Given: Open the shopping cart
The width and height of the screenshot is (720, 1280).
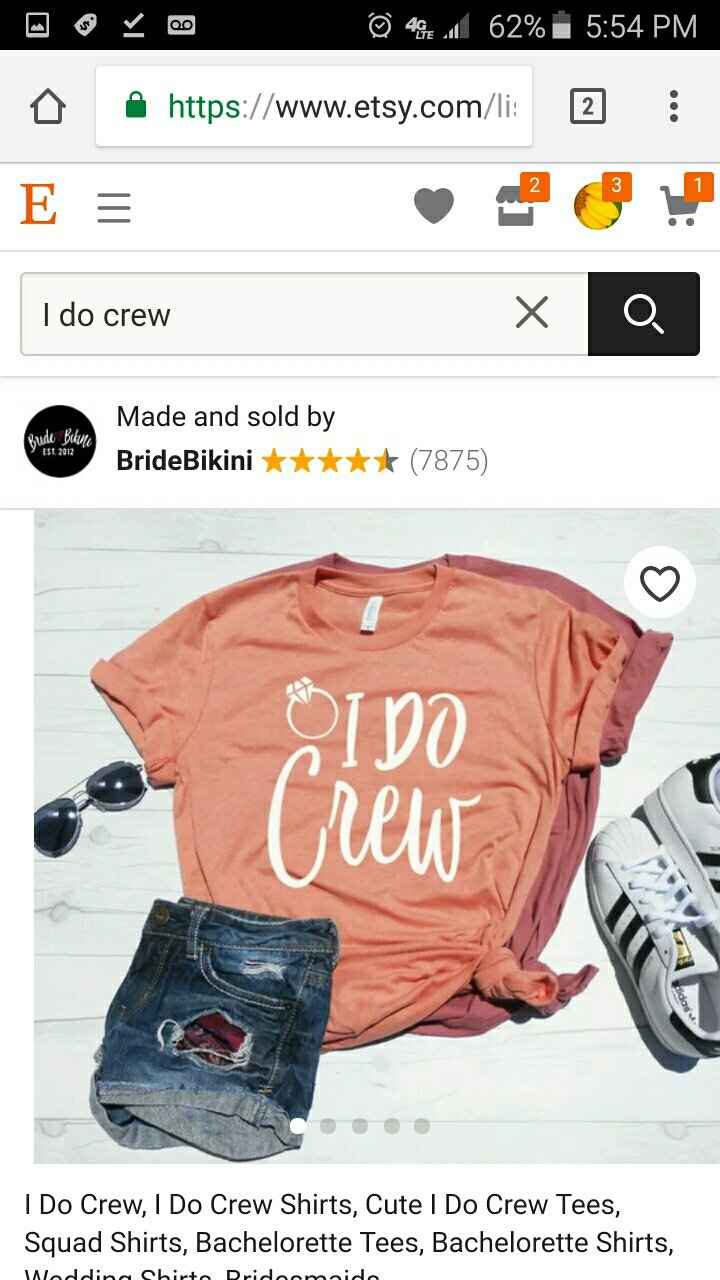Looking at the screenshot, I should [x=680, y=206].
